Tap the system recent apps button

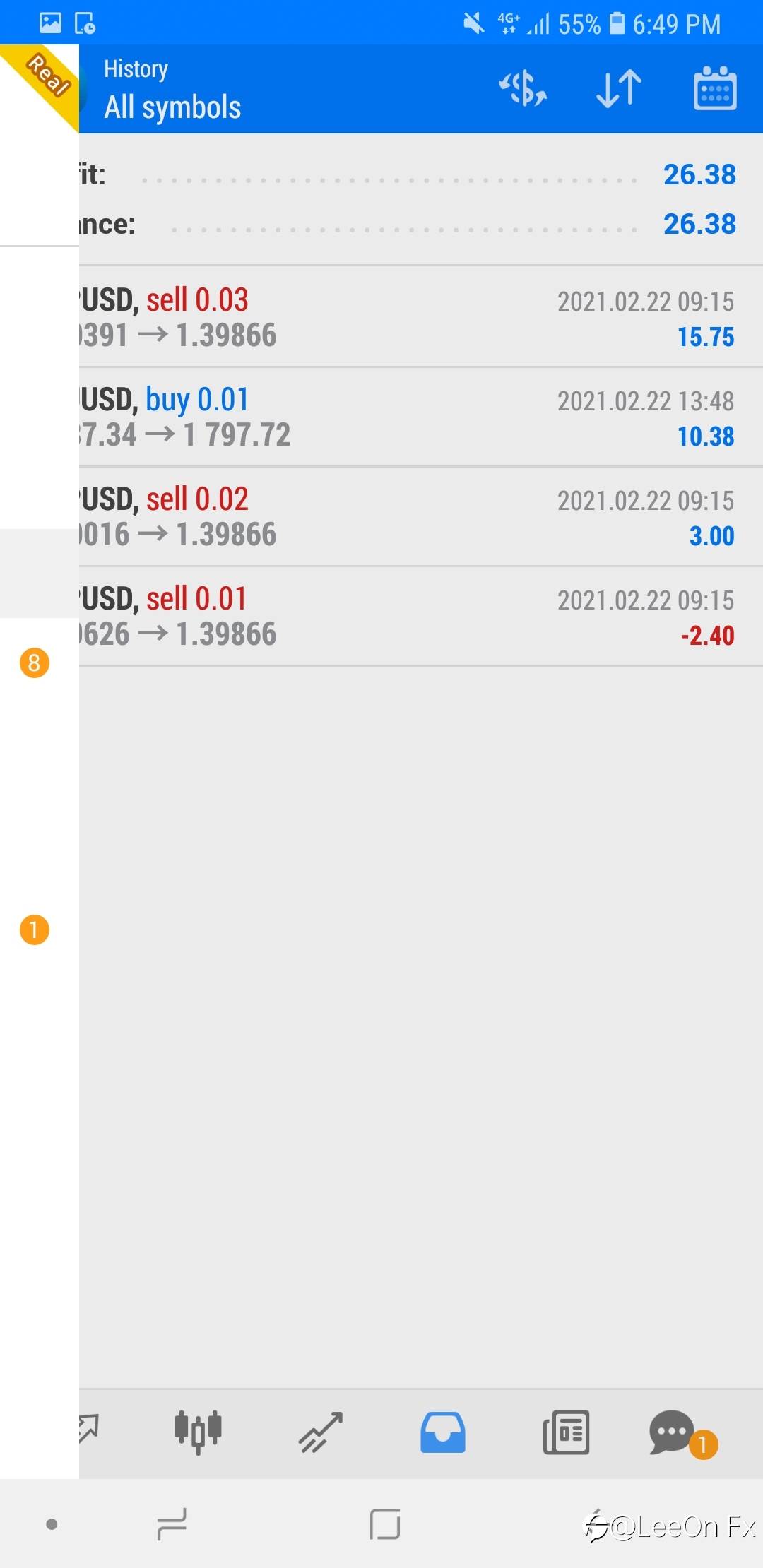coord(172,1524)
